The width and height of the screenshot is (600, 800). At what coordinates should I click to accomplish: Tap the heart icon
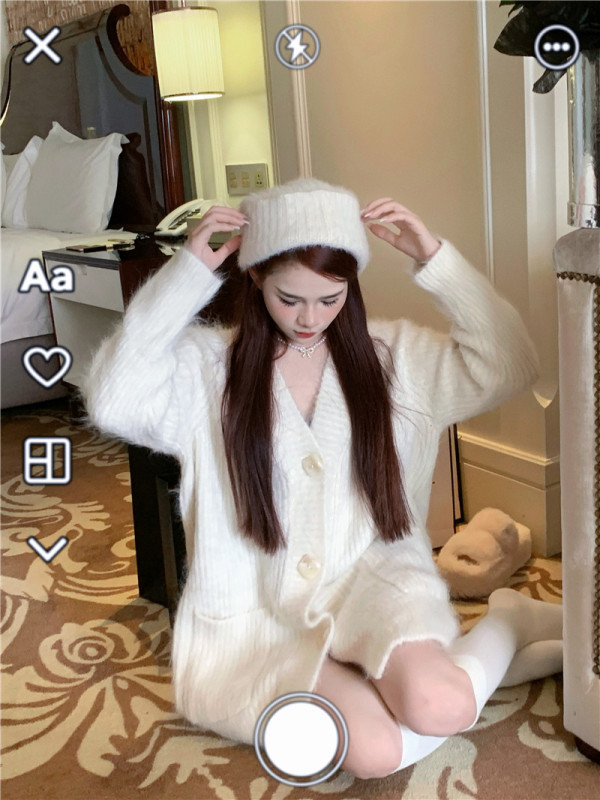tap(47, 366)
